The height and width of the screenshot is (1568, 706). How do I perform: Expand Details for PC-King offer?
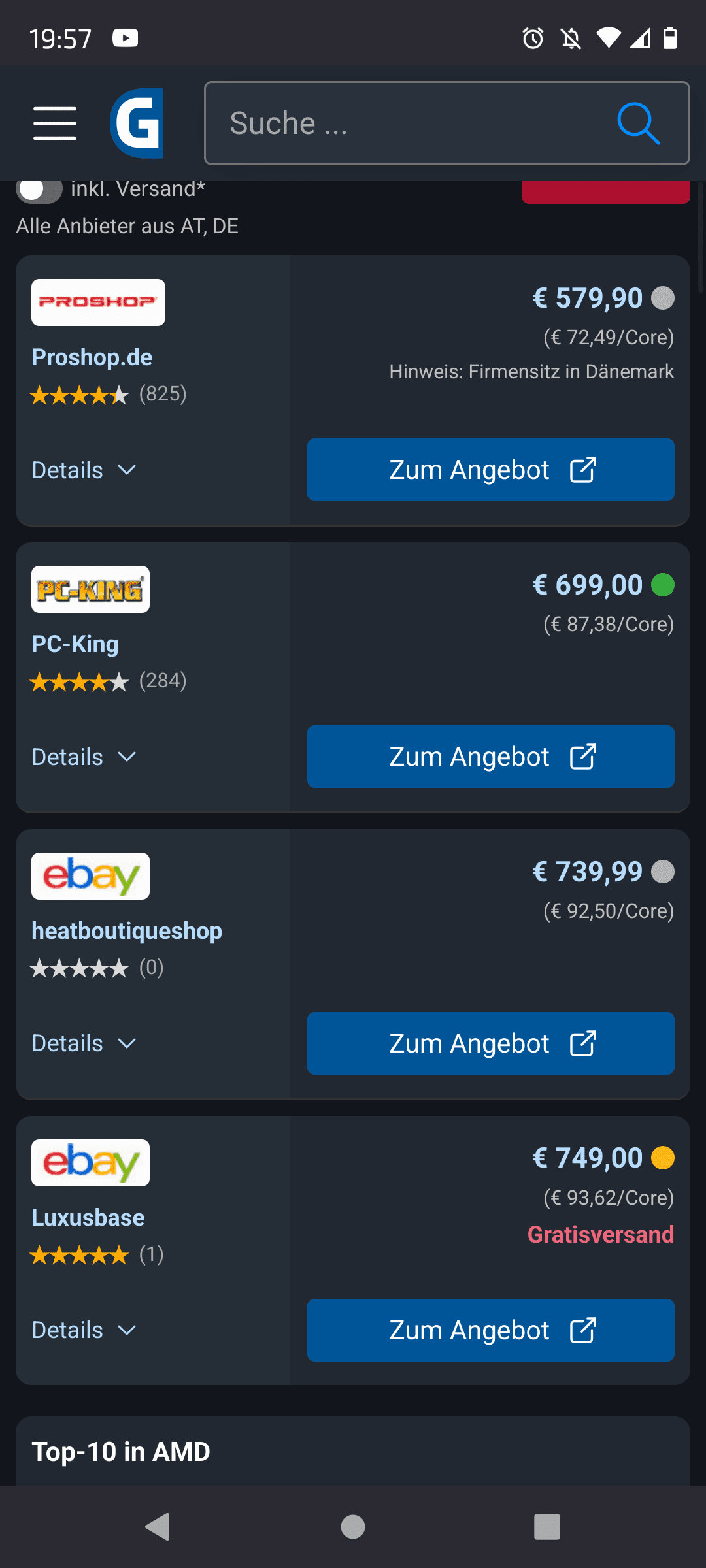click(x=84, y=757)
